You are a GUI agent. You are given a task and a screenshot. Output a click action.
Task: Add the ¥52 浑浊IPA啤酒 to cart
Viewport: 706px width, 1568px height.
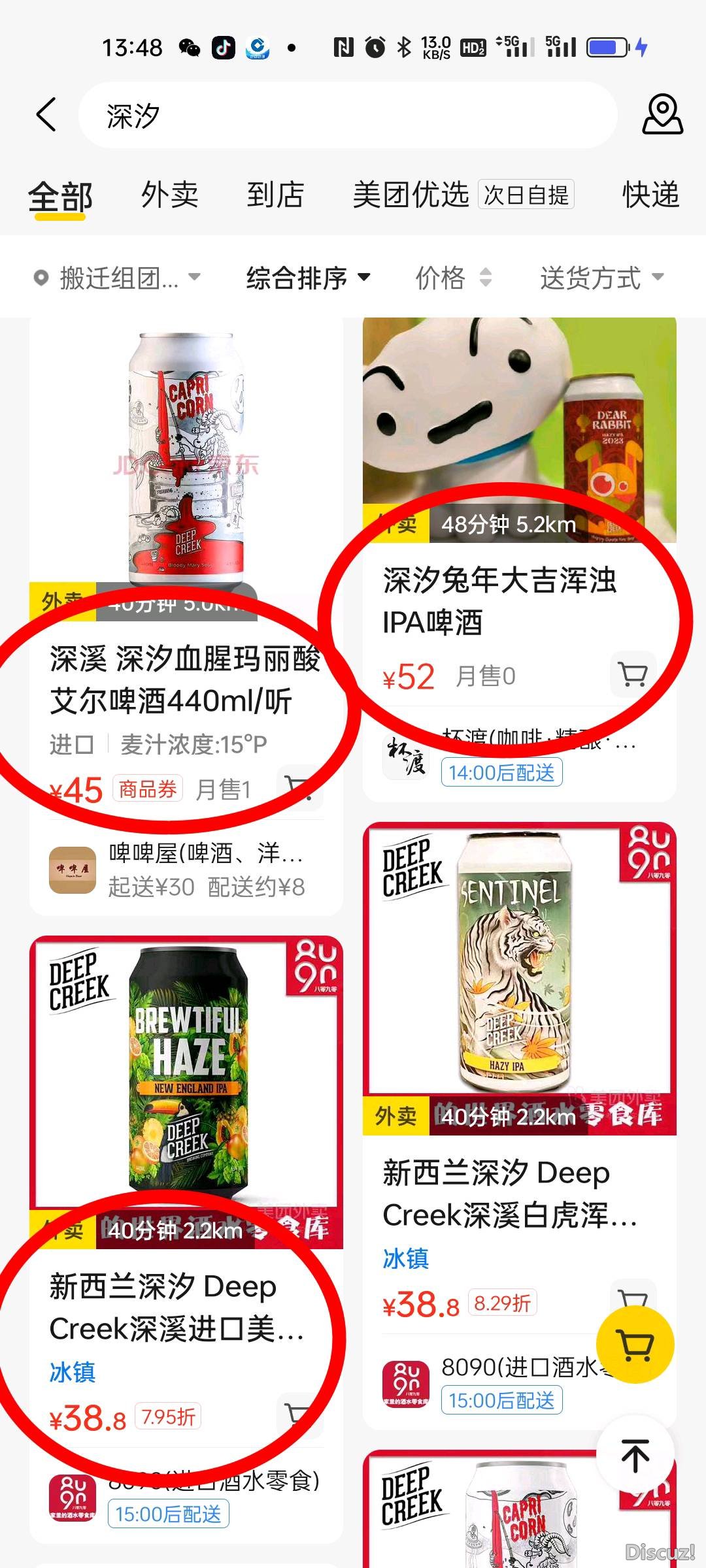point(632,674)
